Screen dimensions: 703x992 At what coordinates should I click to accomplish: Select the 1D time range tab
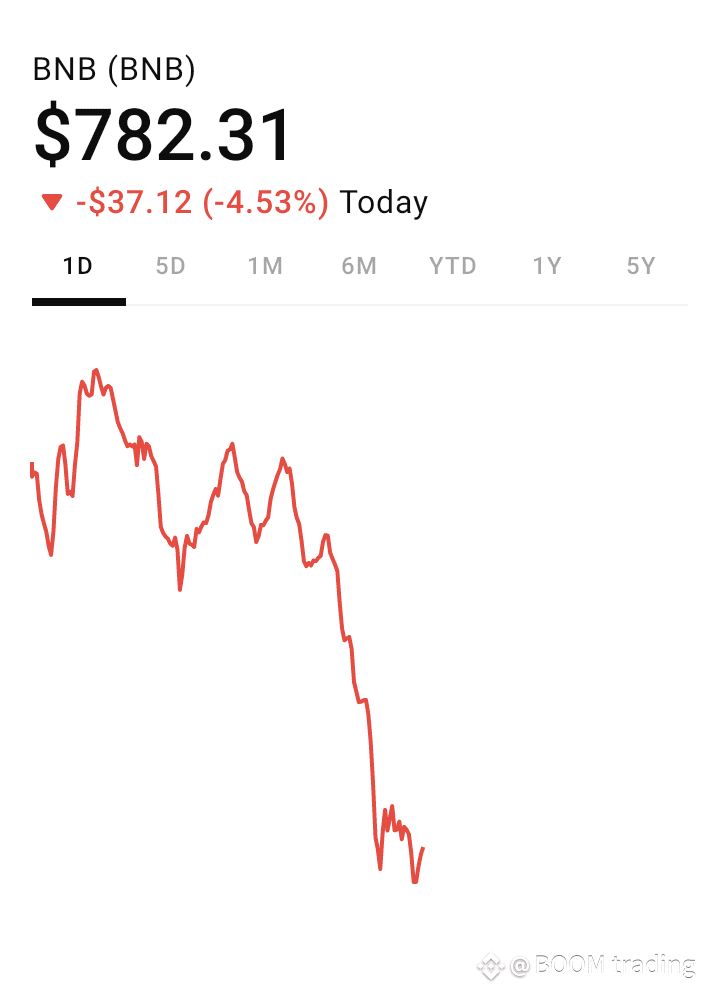tap(78, 266)
